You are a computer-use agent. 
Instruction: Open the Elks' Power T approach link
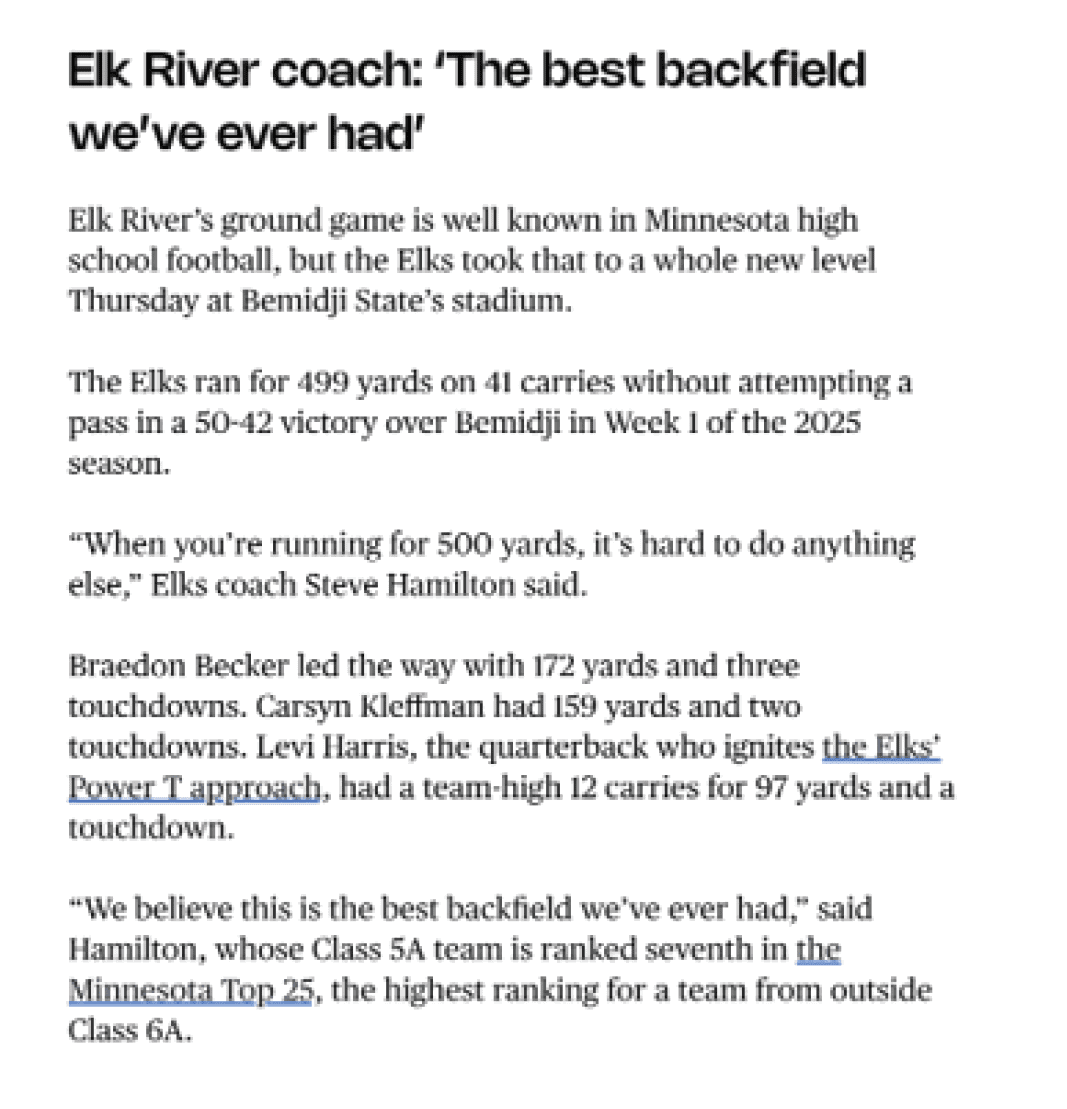pos(194,788)
